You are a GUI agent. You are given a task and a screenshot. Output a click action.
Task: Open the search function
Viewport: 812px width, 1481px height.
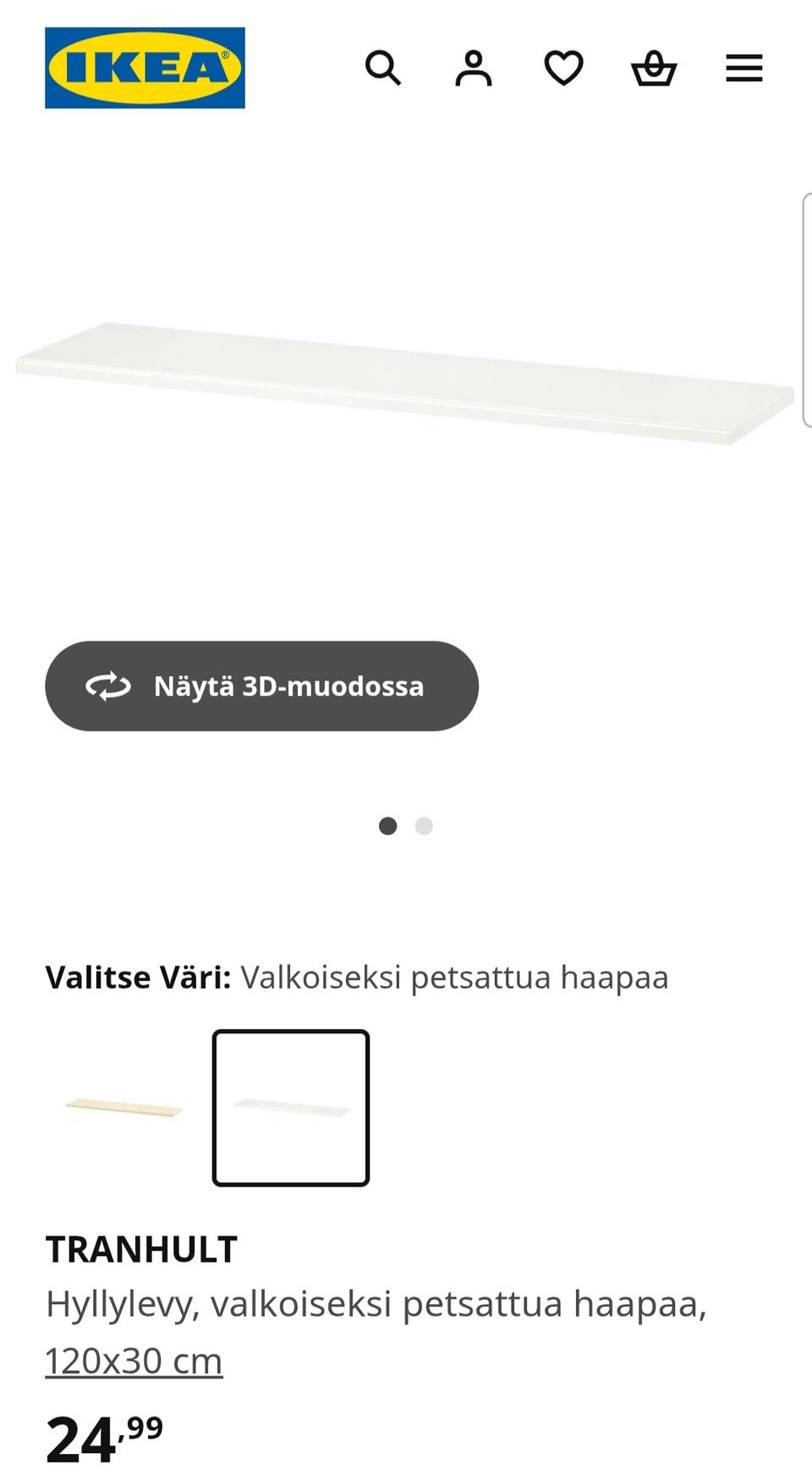385,68
